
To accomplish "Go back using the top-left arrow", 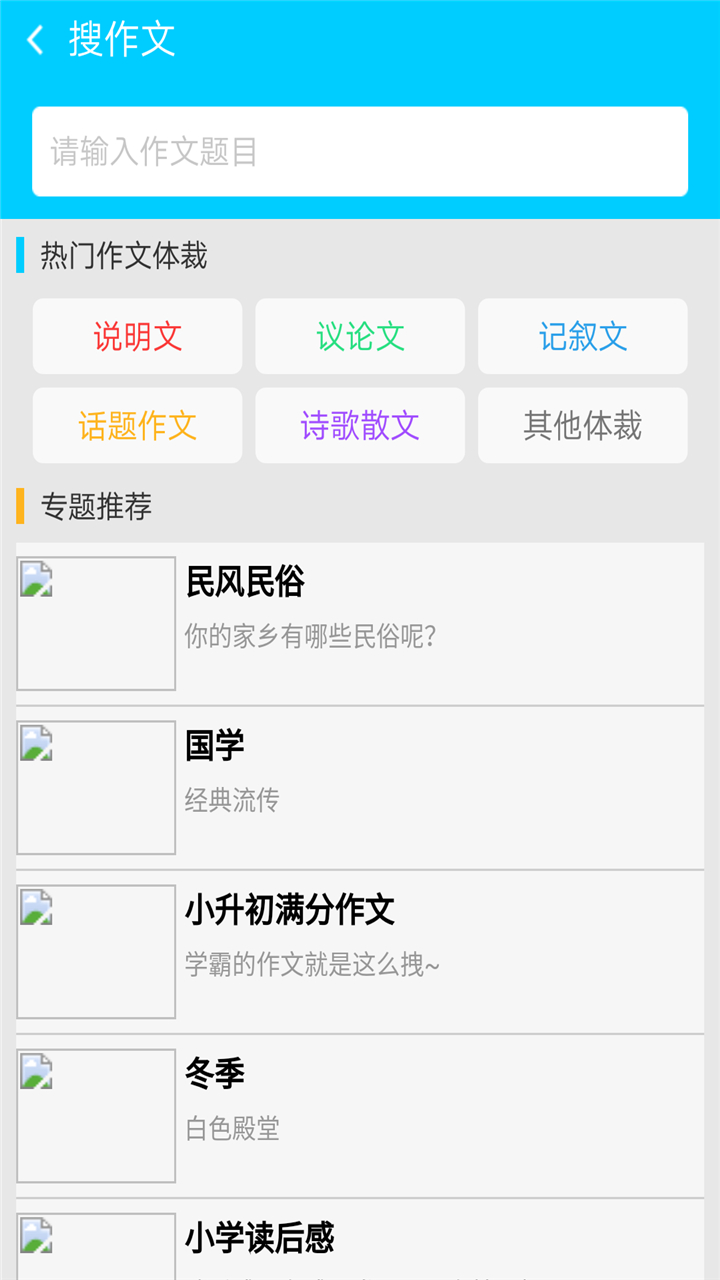I will (x=36, y=40).
